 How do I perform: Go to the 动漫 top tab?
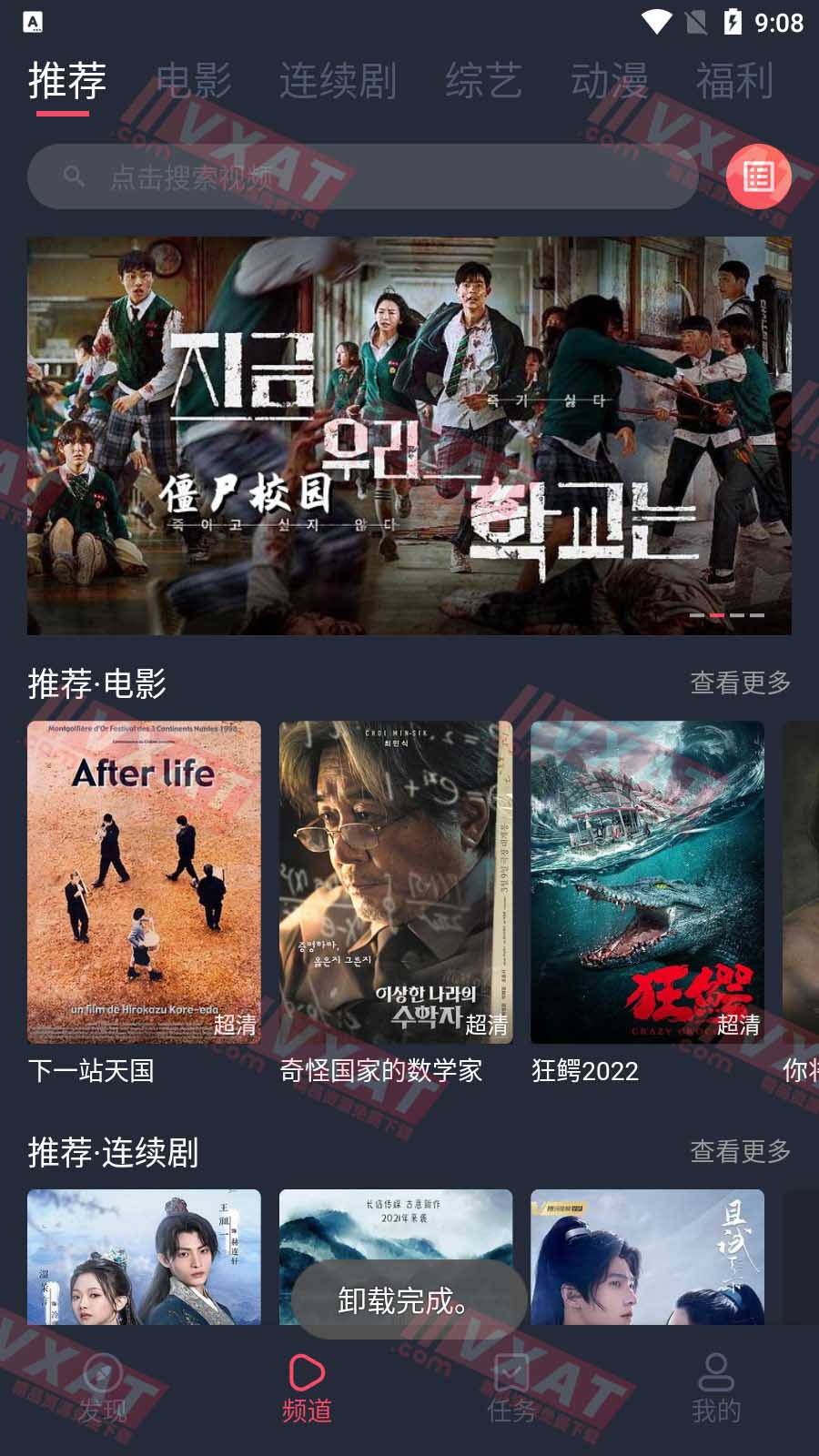click(609, 80)
